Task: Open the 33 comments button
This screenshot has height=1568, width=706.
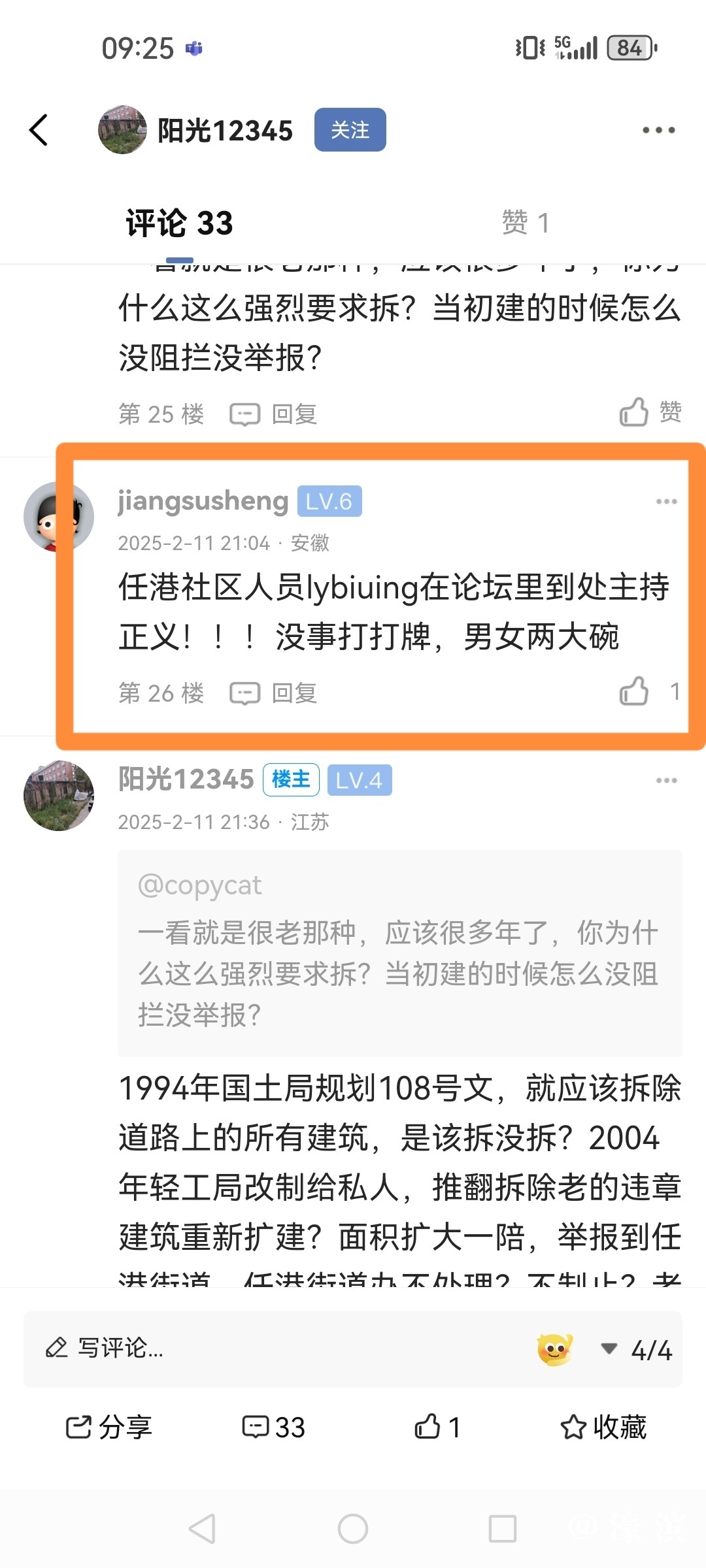Action: point(274,1428)
